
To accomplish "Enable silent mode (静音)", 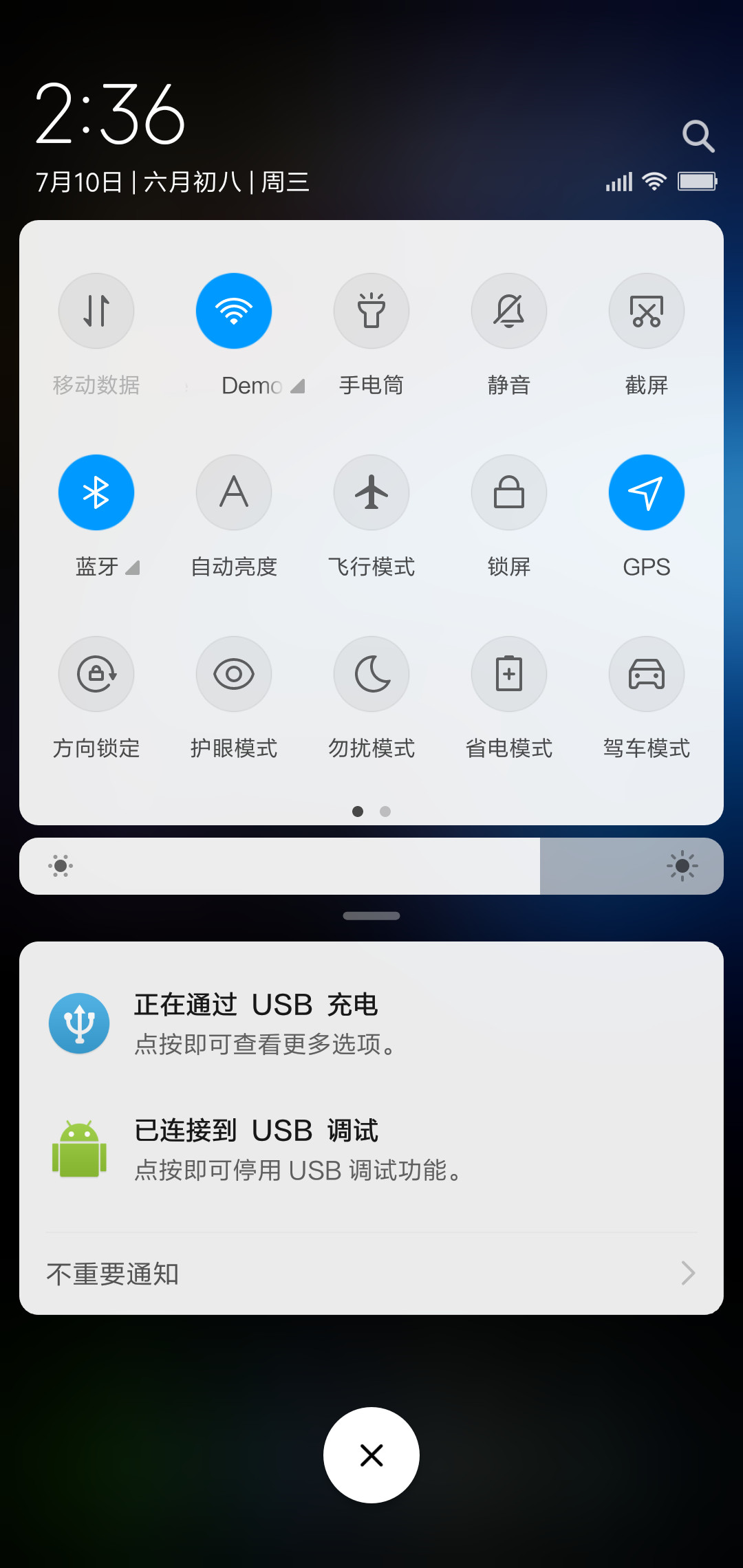I will tap(509, 311).
